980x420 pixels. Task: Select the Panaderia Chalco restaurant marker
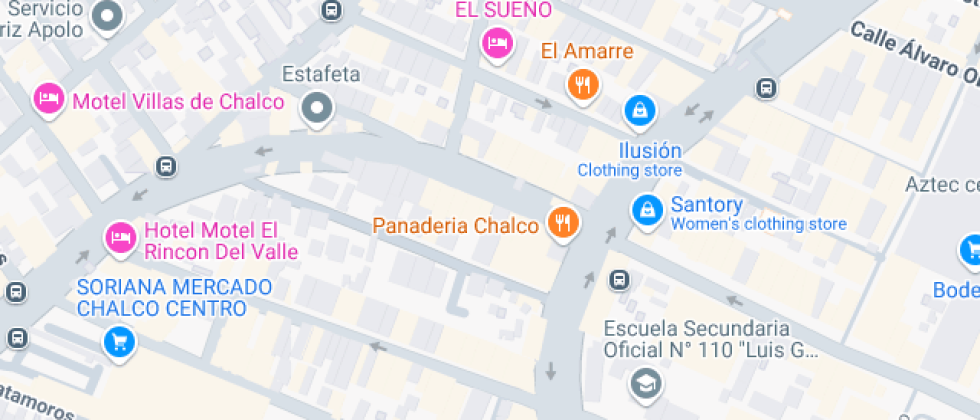(564, 223)
